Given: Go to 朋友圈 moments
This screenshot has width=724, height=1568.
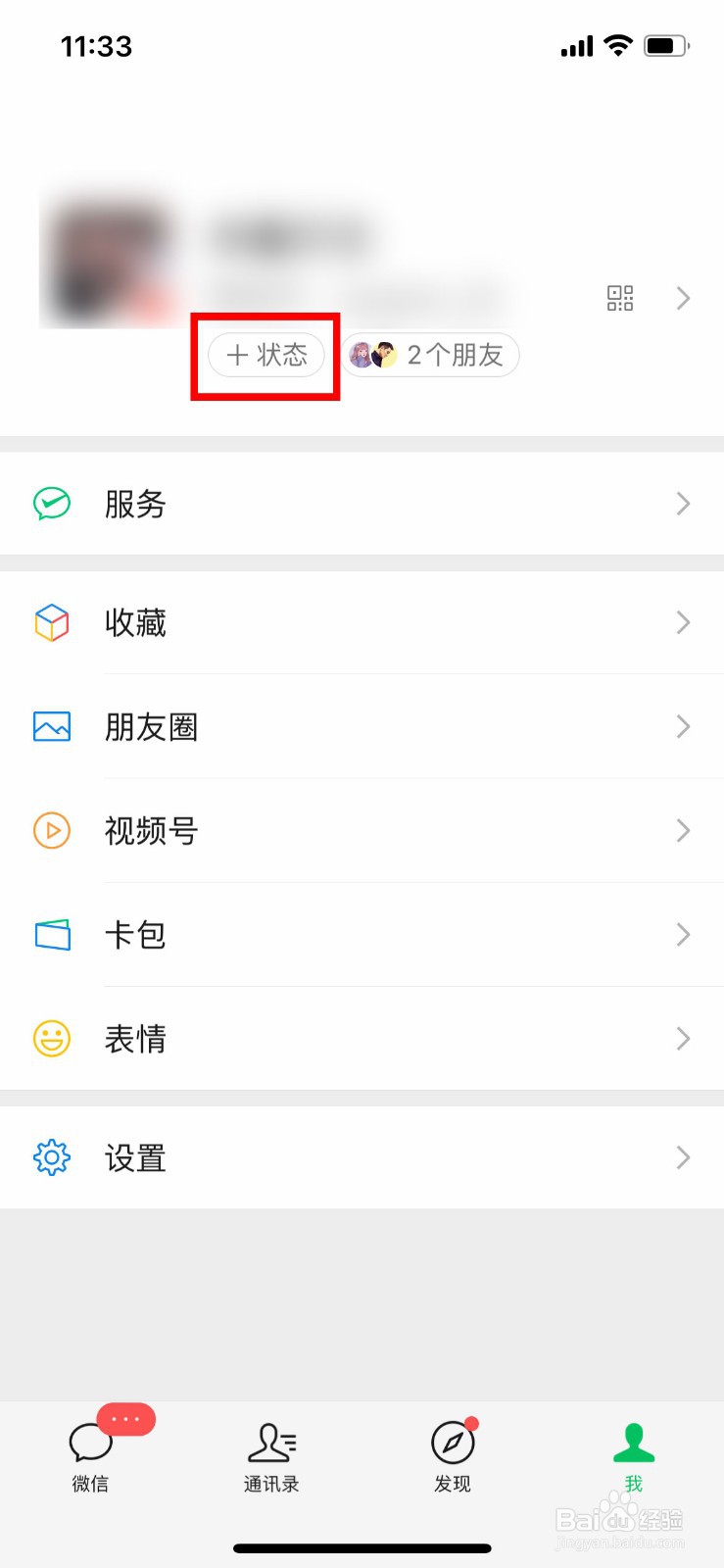Looking at the screenshot, I should pyautogui.click(x=362, y=726).
